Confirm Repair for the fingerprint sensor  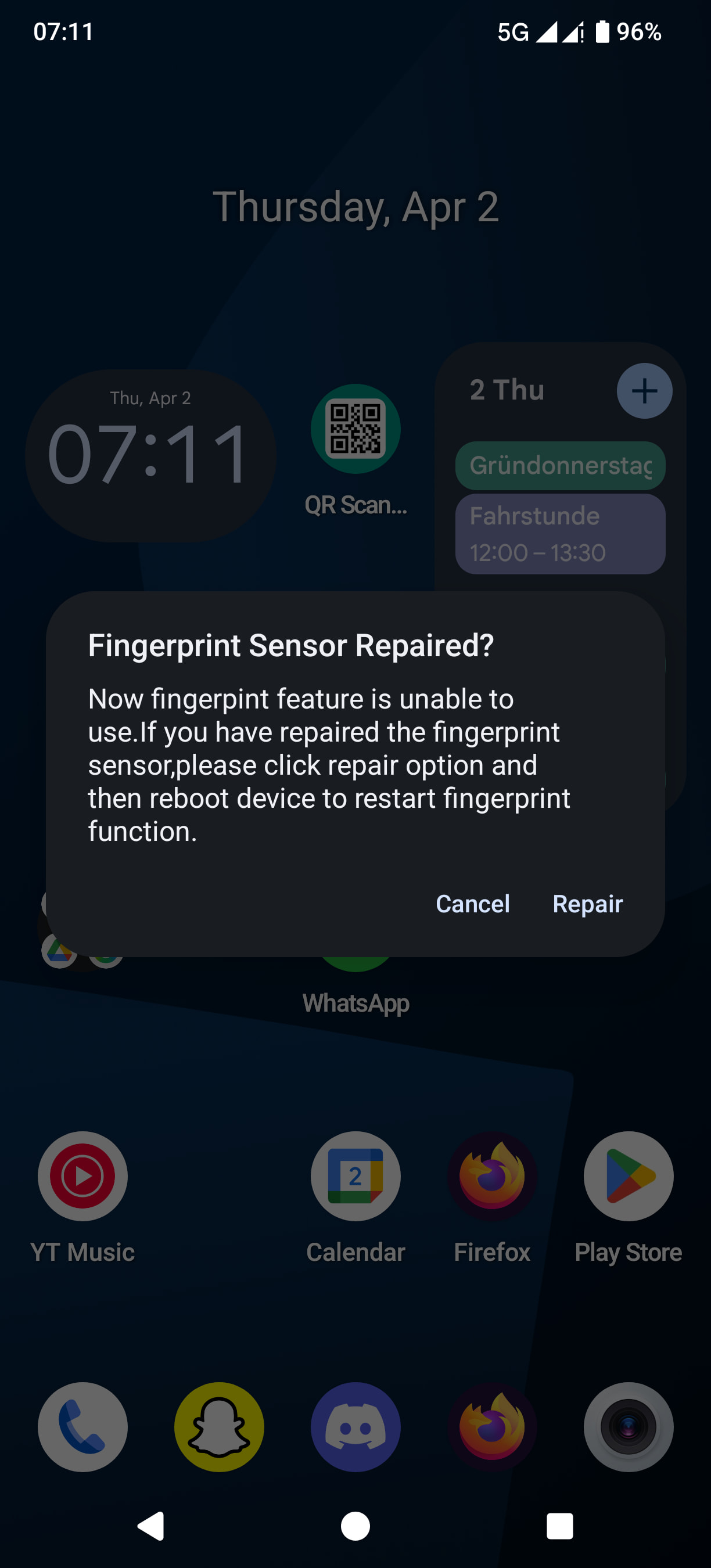pyautogui.click(x=587, y=904)
